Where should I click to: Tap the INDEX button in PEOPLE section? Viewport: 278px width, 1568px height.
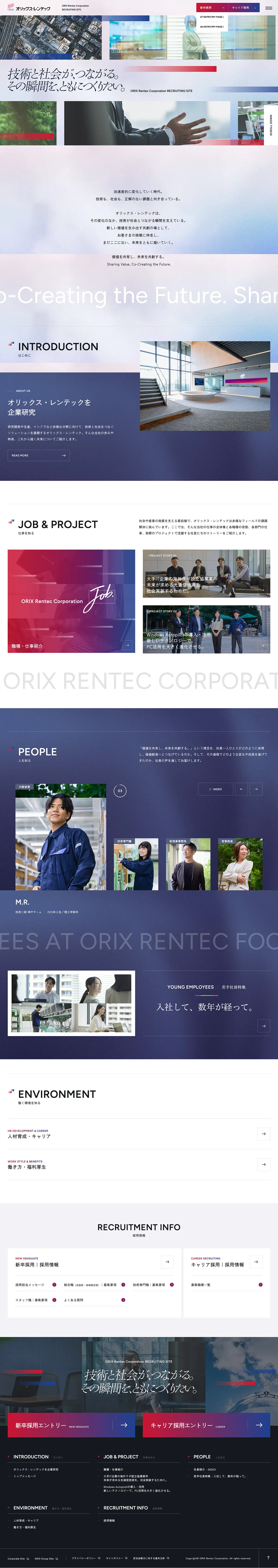coord(215,789)
